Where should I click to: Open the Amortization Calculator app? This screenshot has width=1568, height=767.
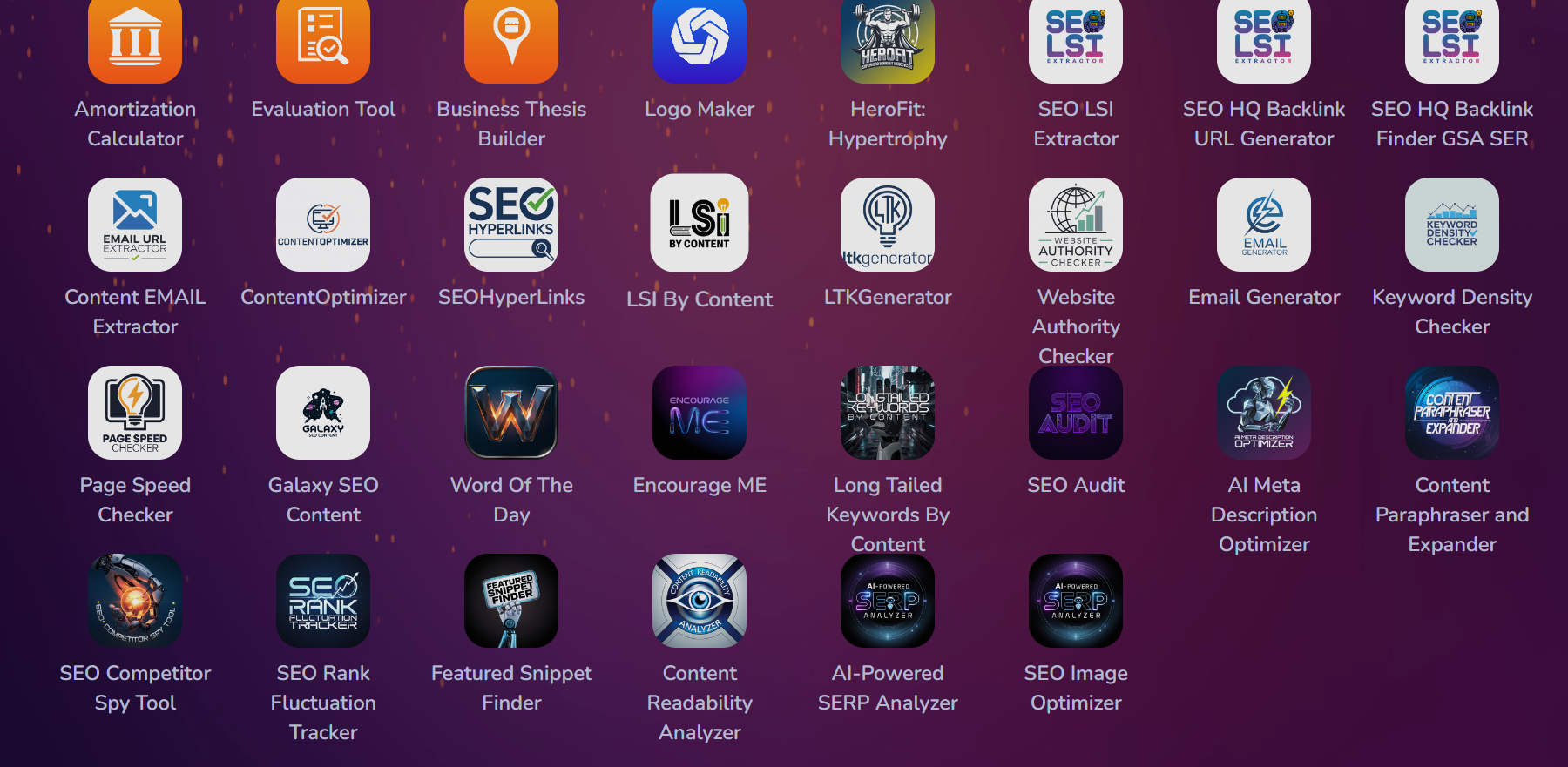[135, 39]
